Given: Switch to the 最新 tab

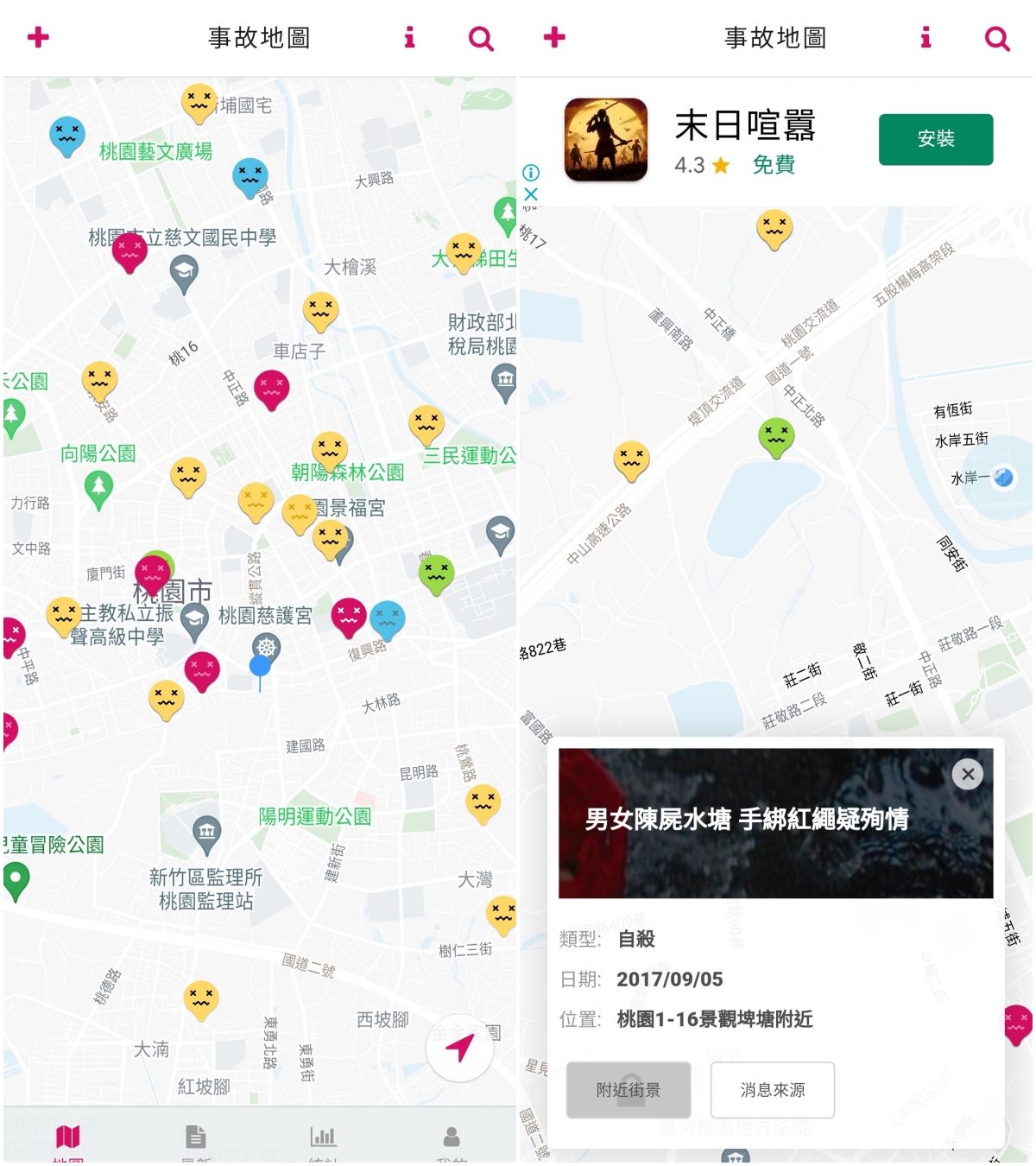Looking at the screenshot, I should click(x=196, y=1140).
